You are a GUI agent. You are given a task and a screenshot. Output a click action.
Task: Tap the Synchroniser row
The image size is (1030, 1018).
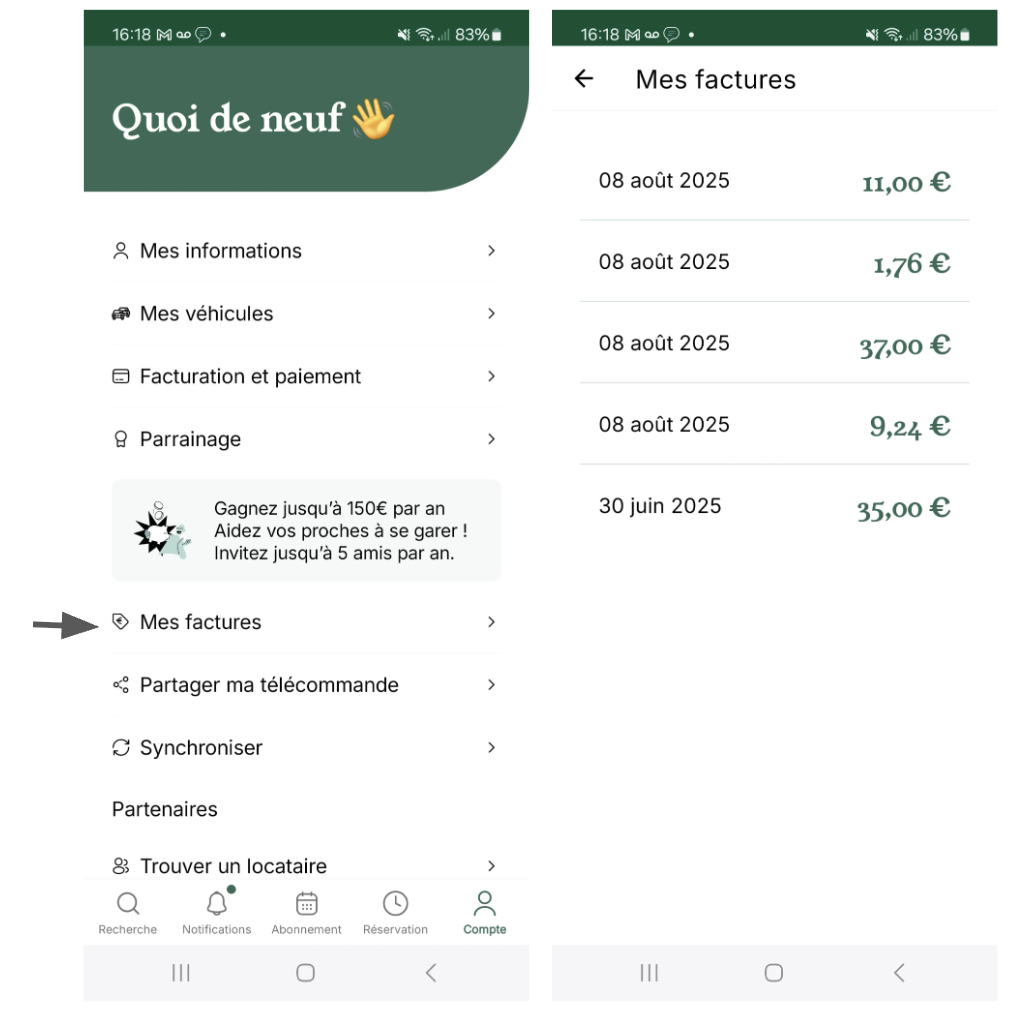(x=305, y=748)
